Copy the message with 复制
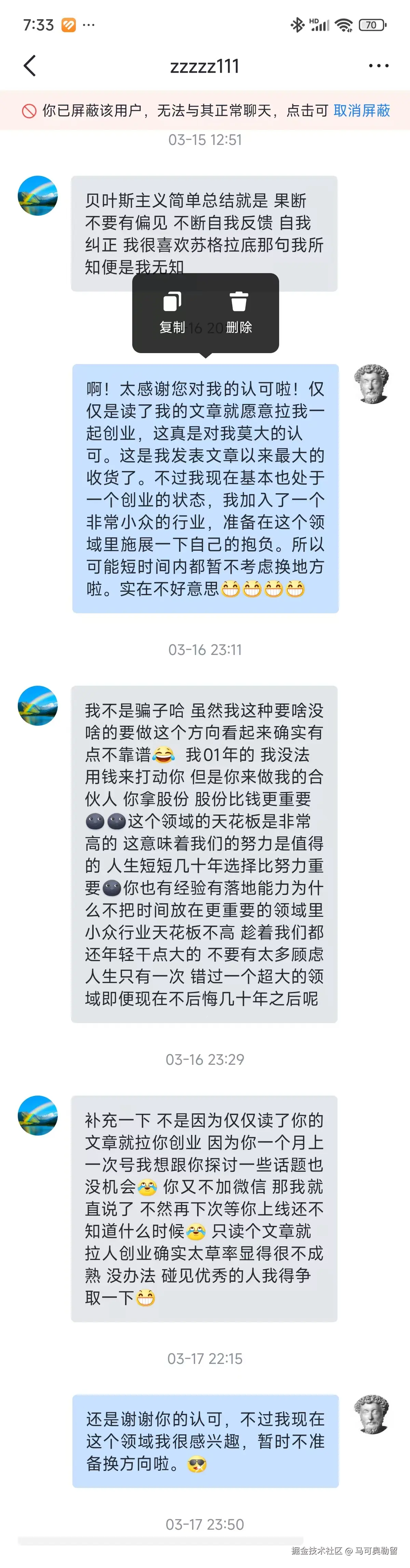 pos(172,312)
